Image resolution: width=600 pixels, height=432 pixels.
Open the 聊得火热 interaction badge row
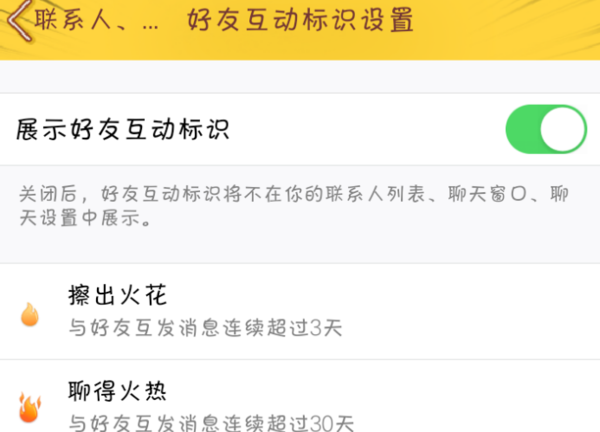(x=300, y=402)
